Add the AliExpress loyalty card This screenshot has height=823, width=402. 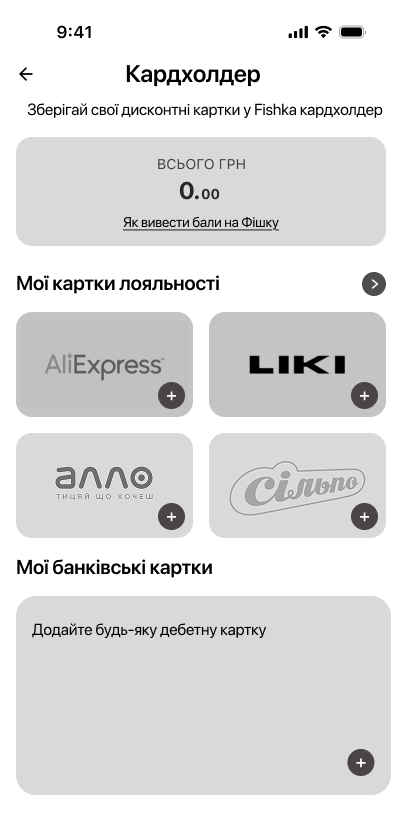172,395
